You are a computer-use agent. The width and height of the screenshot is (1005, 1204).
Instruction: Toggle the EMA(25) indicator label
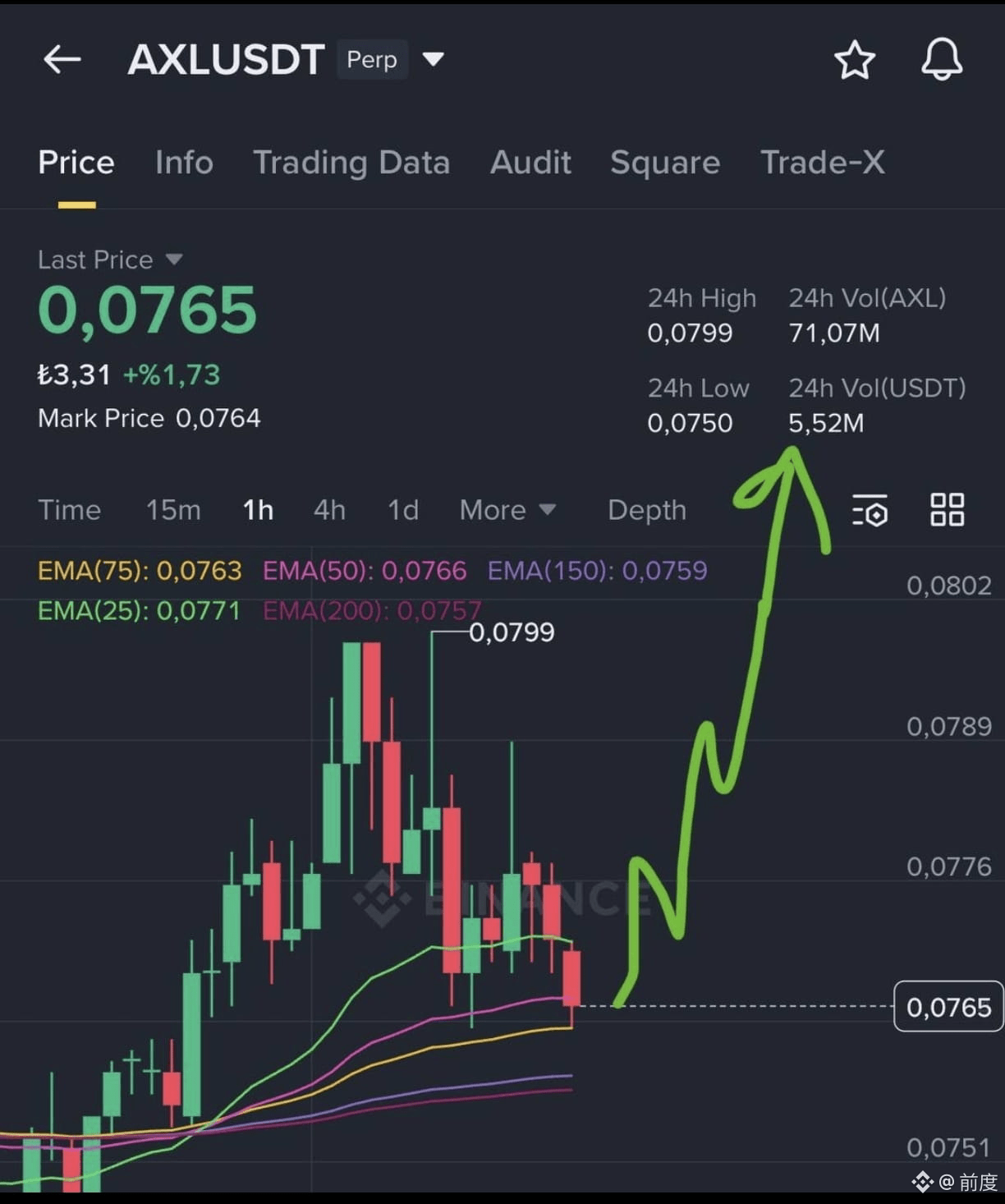pos(139,611)
